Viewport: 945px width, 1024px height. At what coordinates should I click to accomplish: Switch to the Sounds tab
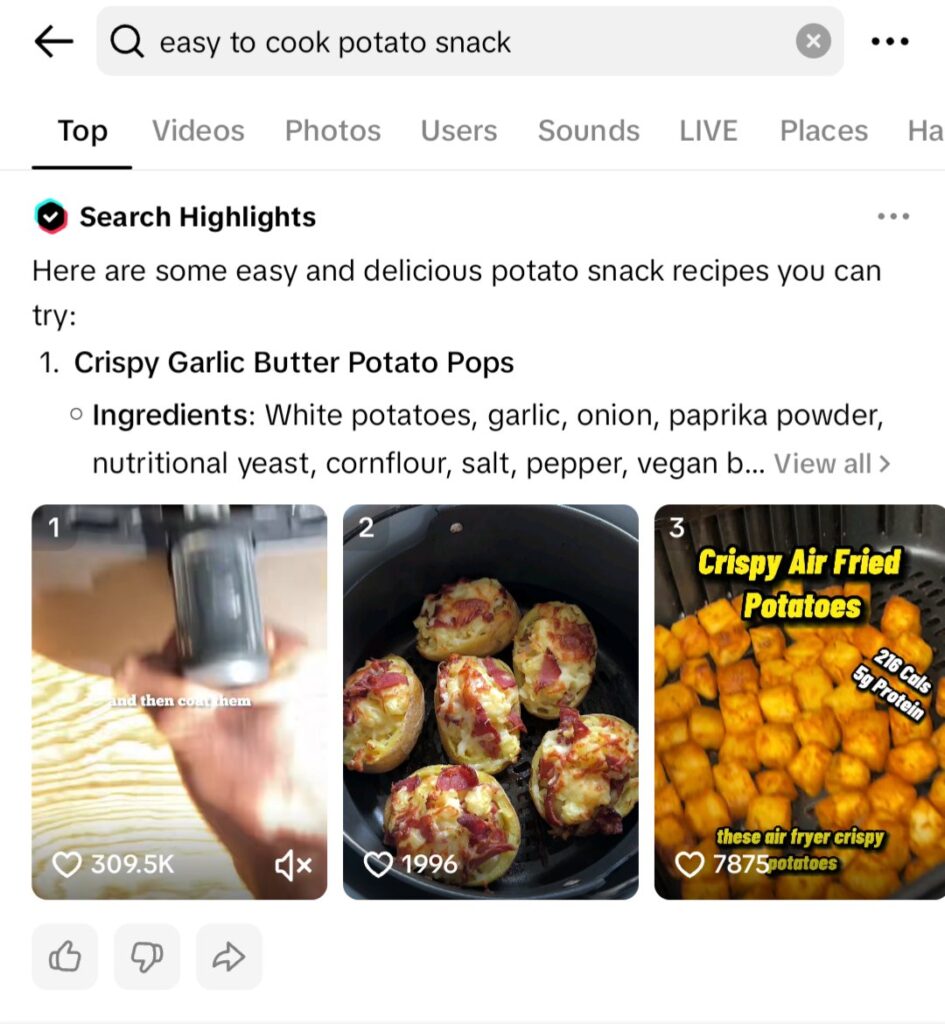coord(588,131)
